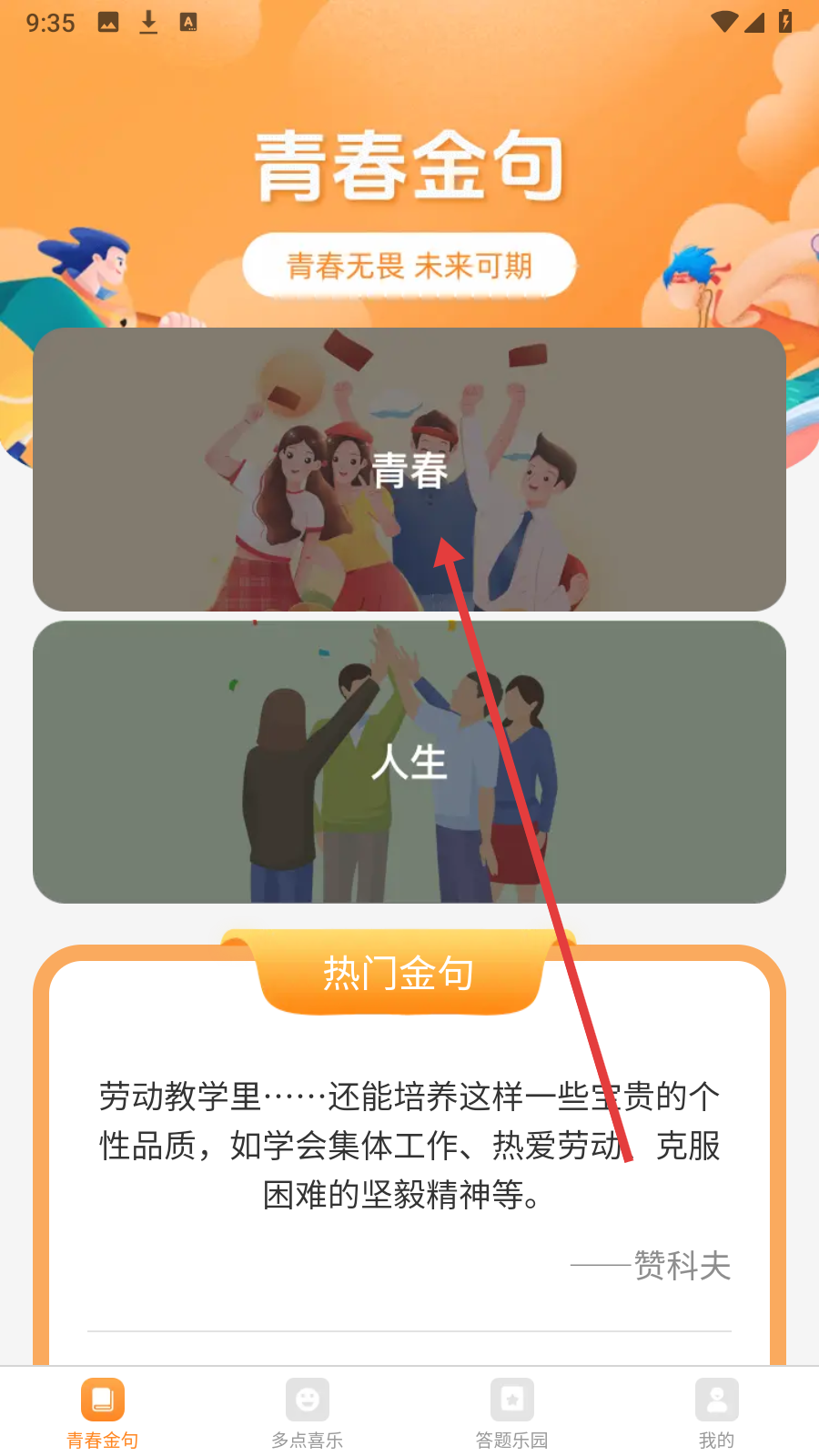
Task: Go to the 我的 tab
Action: point(716,1412)
